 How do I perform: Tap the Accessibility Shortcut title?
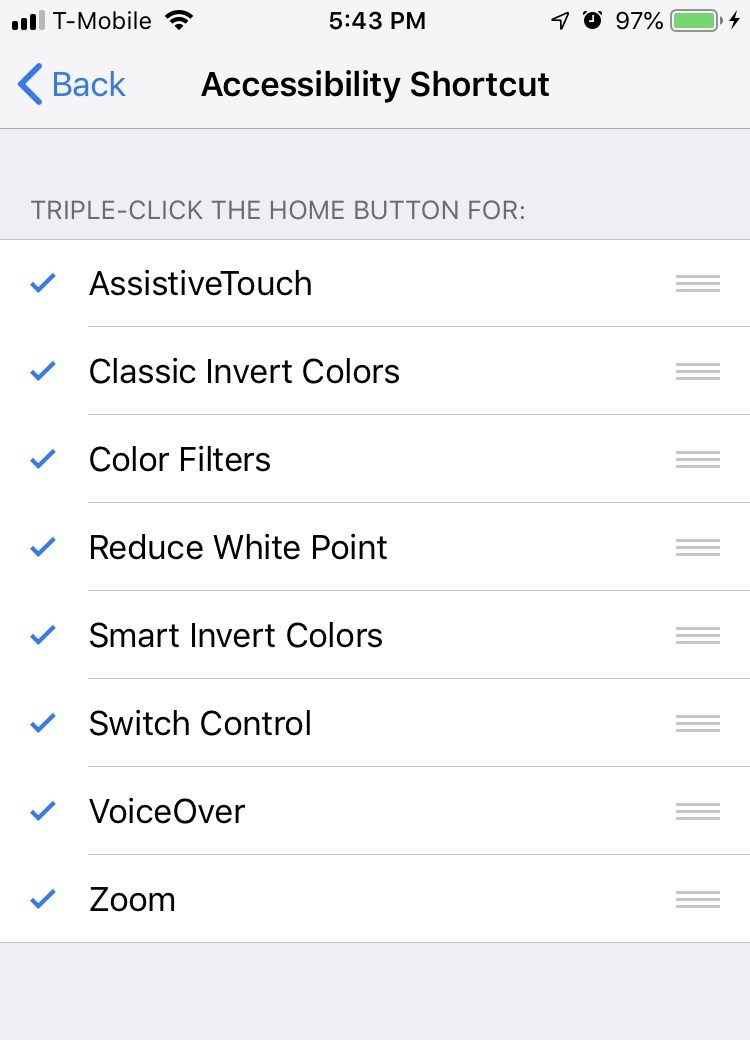click(375, 84)
